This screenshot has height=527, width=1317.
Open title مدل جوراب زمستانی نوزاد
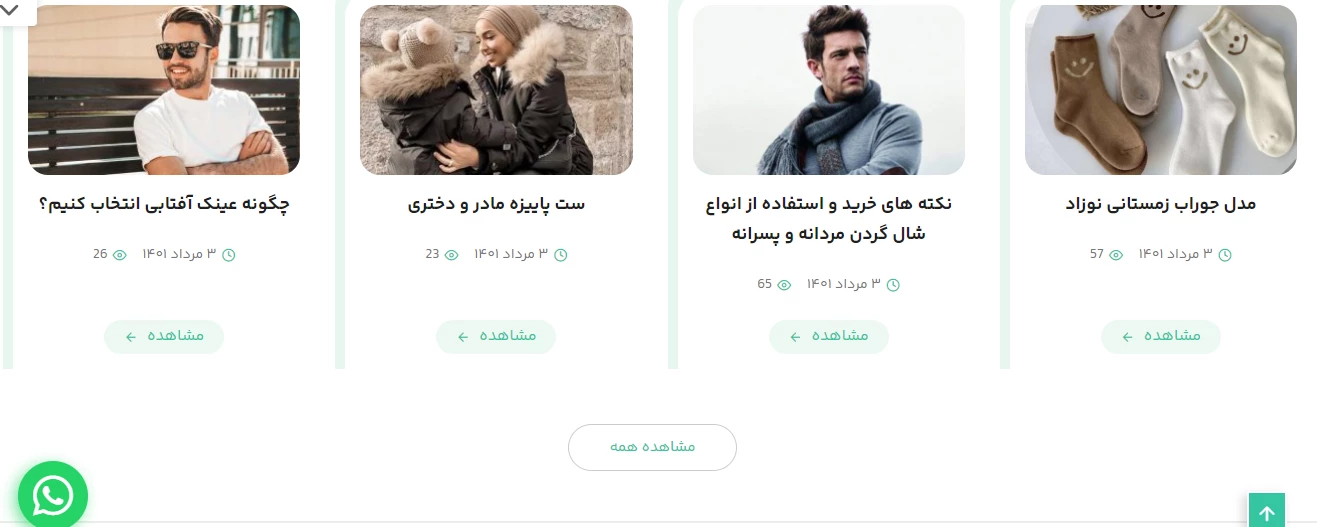(1160, 204)
